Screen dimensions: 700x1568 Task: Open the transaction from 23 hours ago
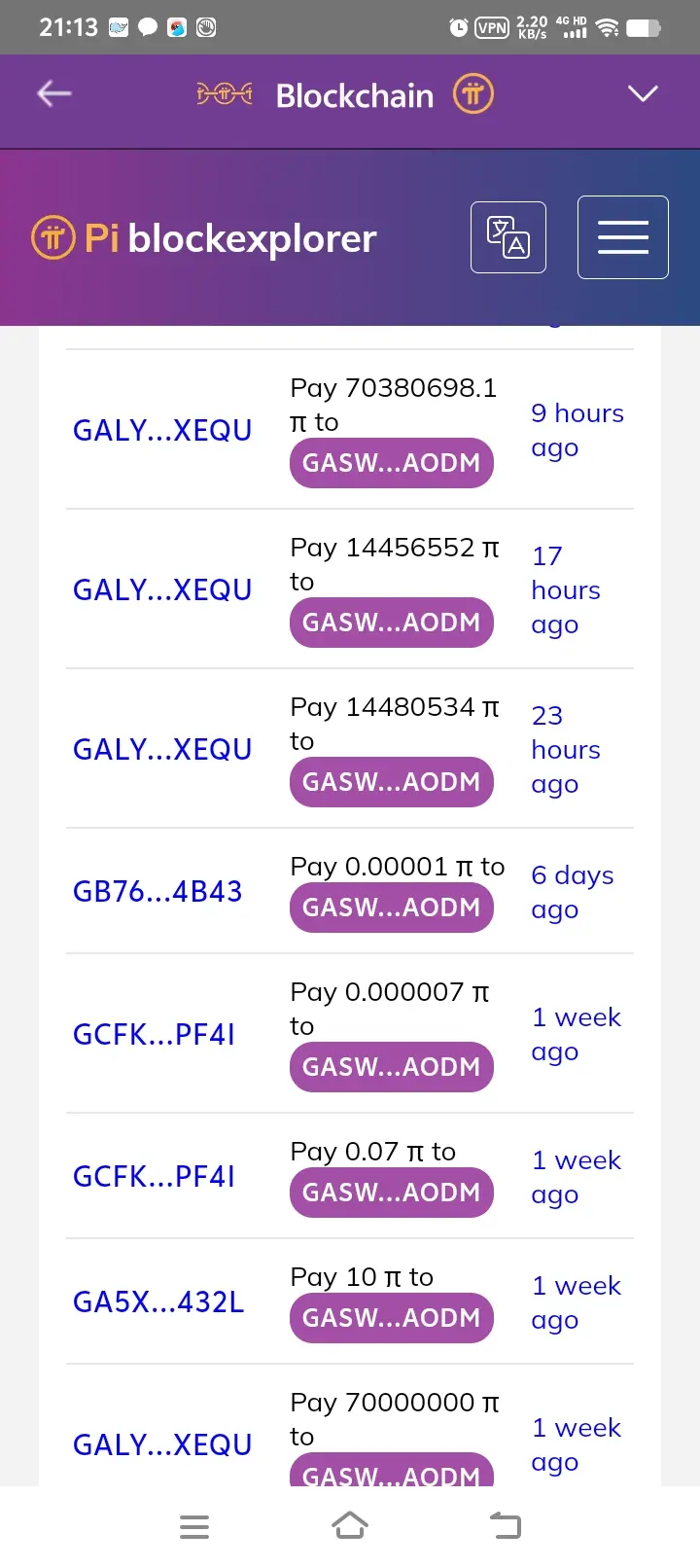[x=565, y=749]
